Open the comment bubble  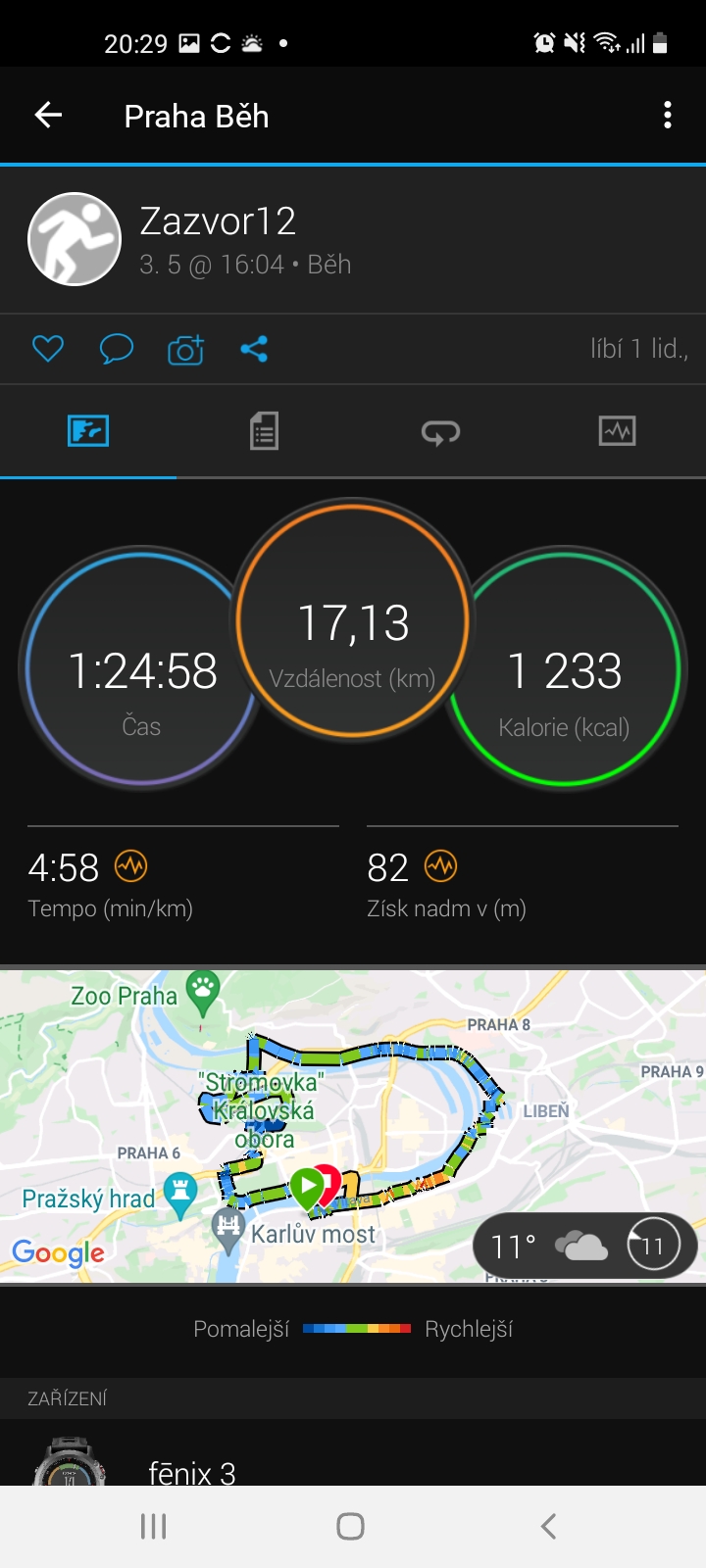click(x=117, y=349)
